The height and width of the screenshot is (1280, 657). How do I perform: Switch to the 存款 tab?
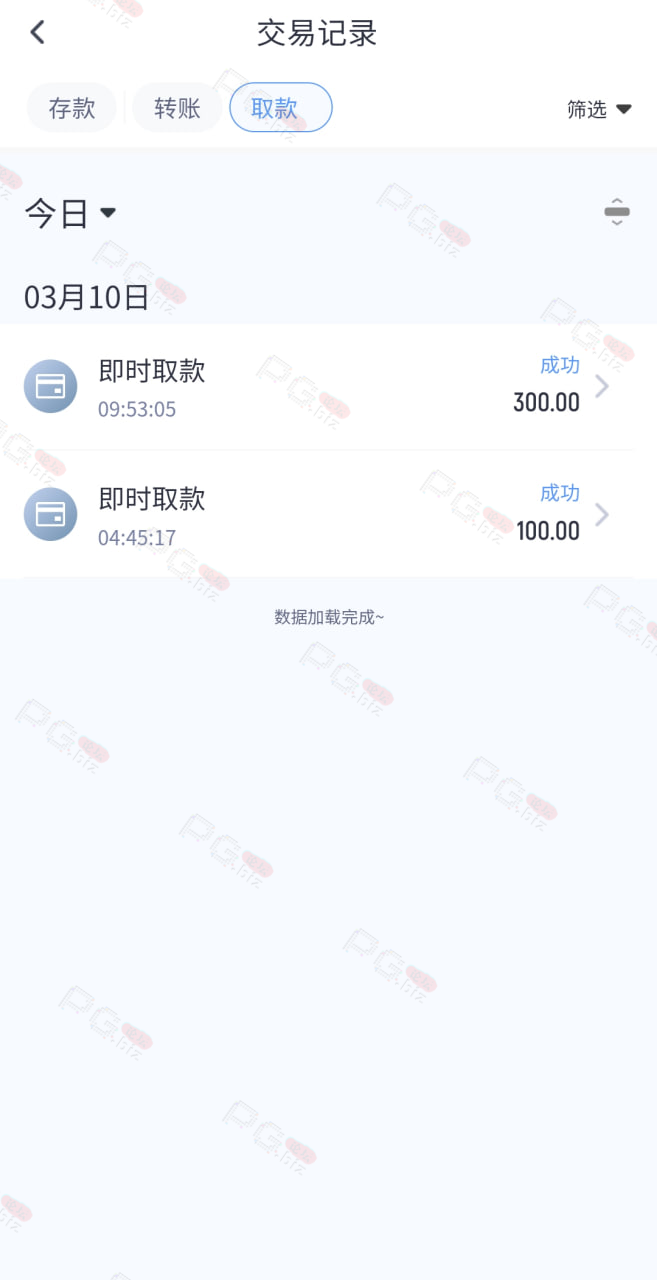pyautogui.click(x=72, y=108)
